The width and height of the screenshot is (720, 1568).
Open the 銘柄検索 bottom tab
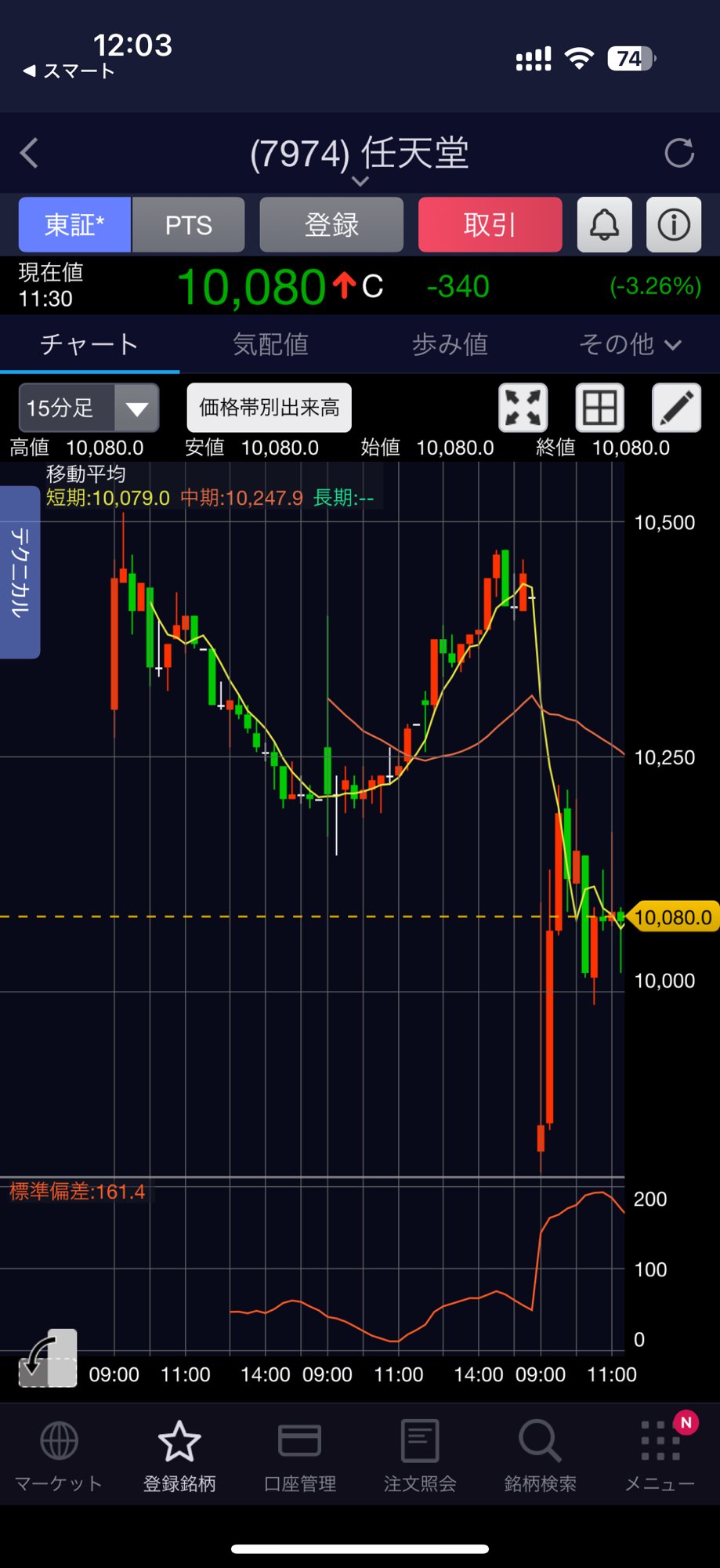click(x=540, y=1456)
